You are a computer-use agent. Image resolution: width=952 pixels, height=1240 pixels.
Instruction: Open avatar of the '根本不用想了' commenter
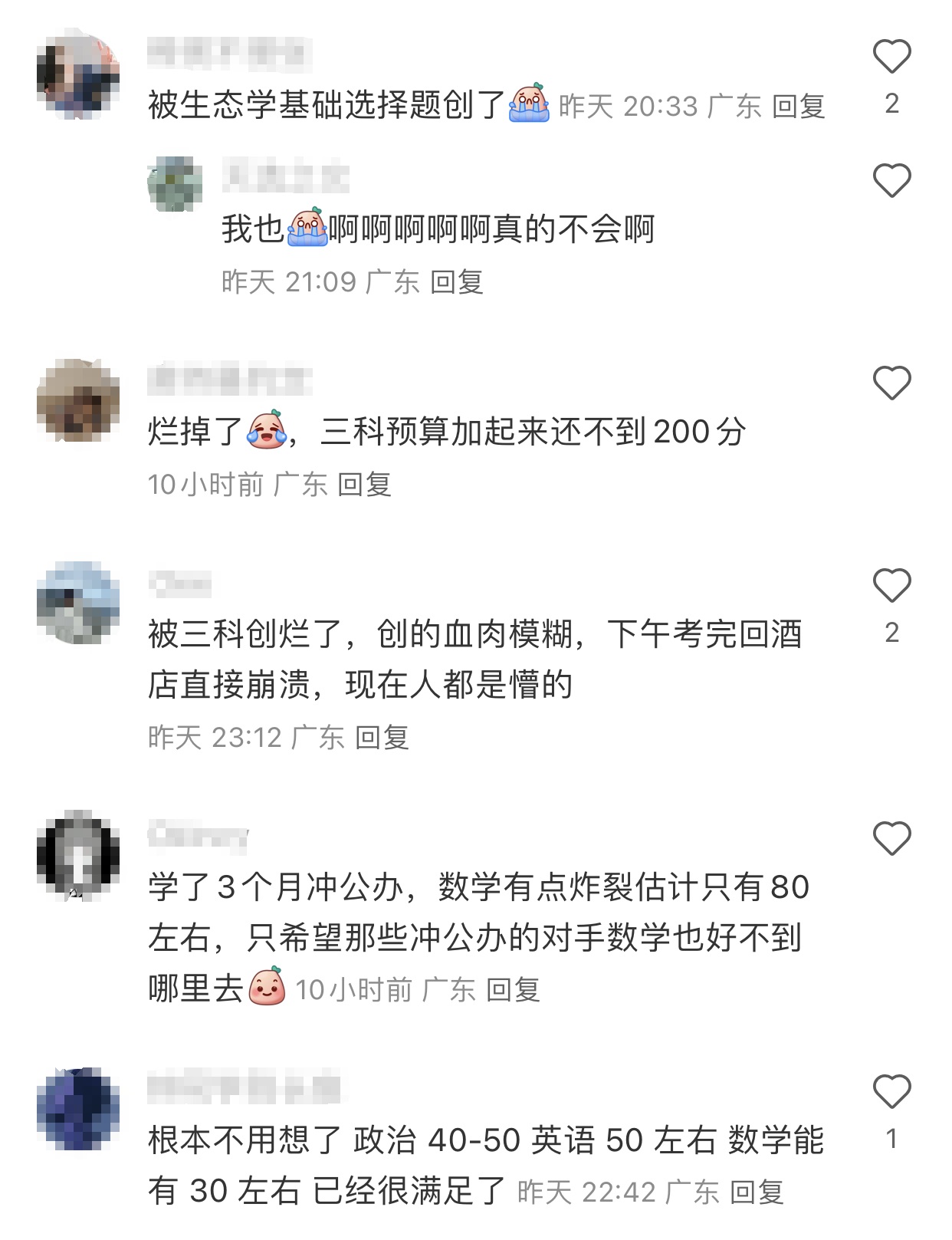point(78,1108)
